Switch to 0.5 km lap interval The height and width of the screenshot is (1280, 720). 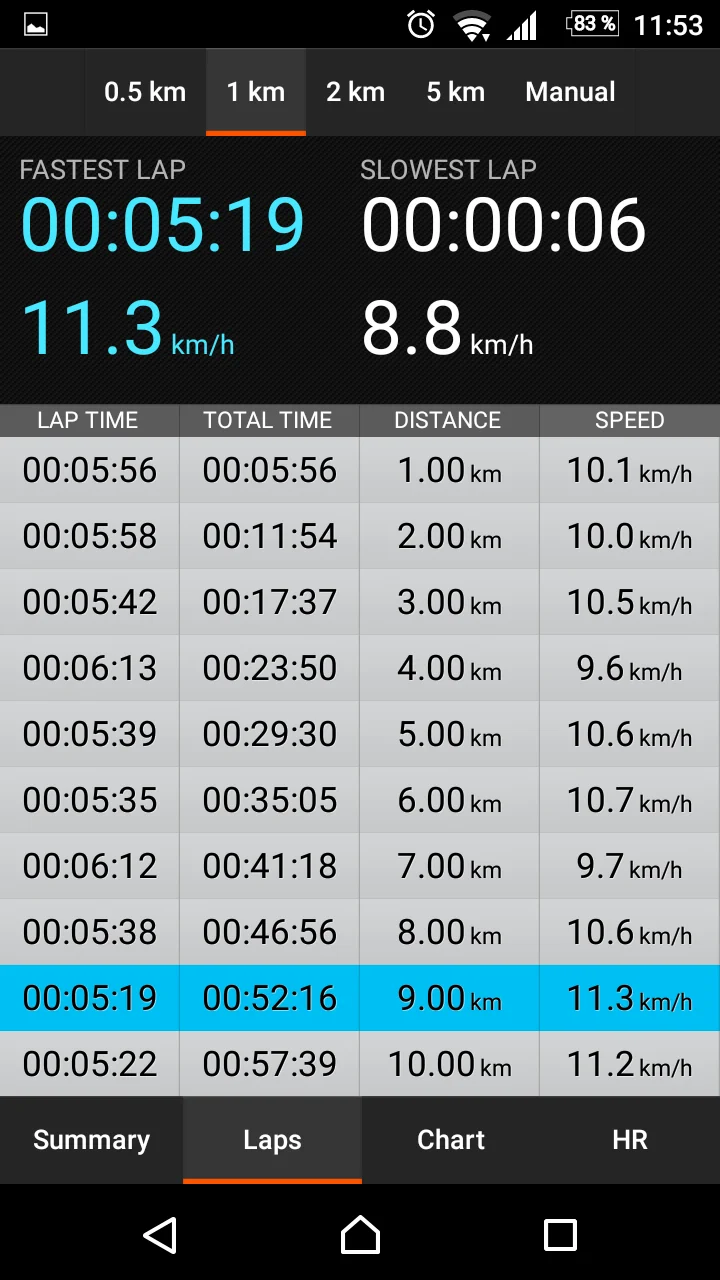145,92
